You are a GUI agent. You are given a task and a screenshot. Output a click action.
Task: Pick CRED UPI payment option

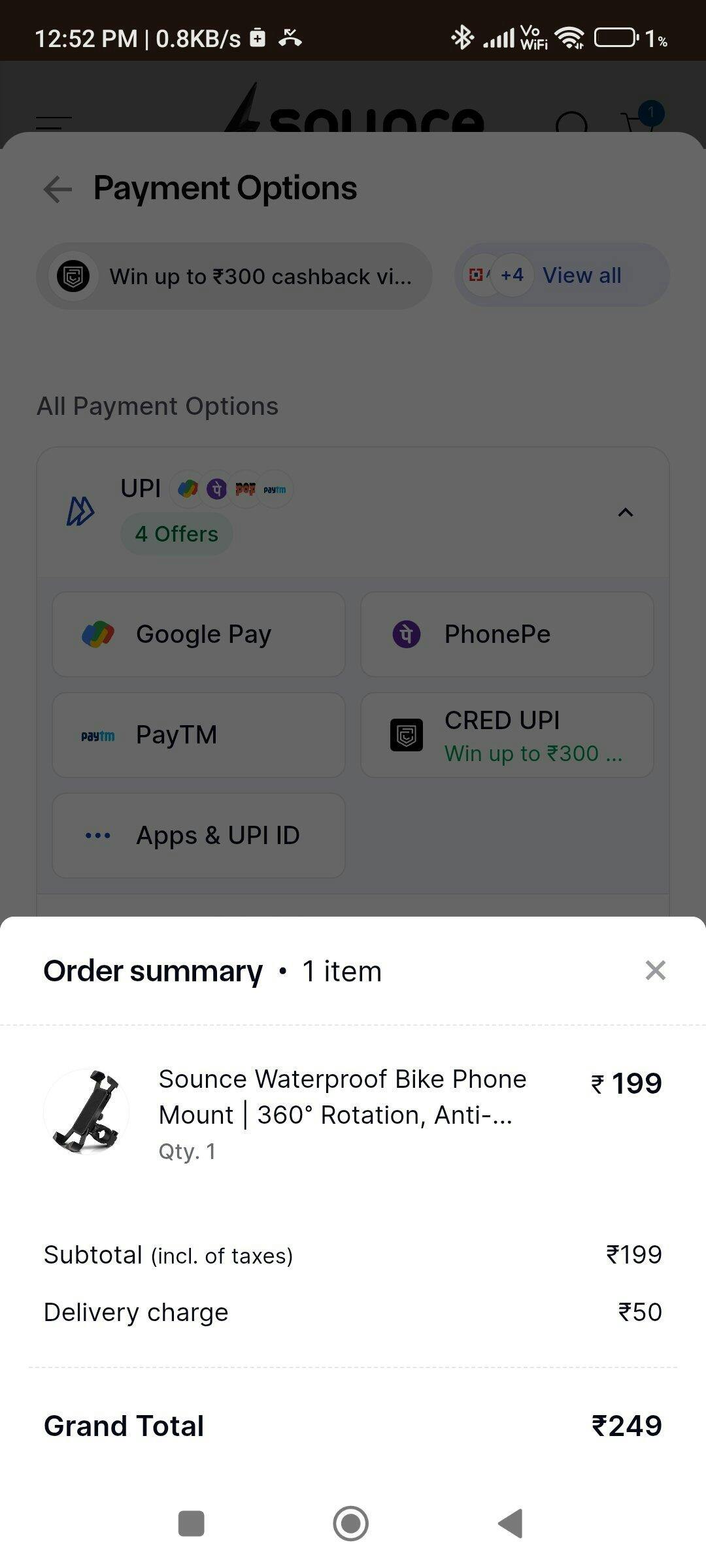[x=507, y=735]
